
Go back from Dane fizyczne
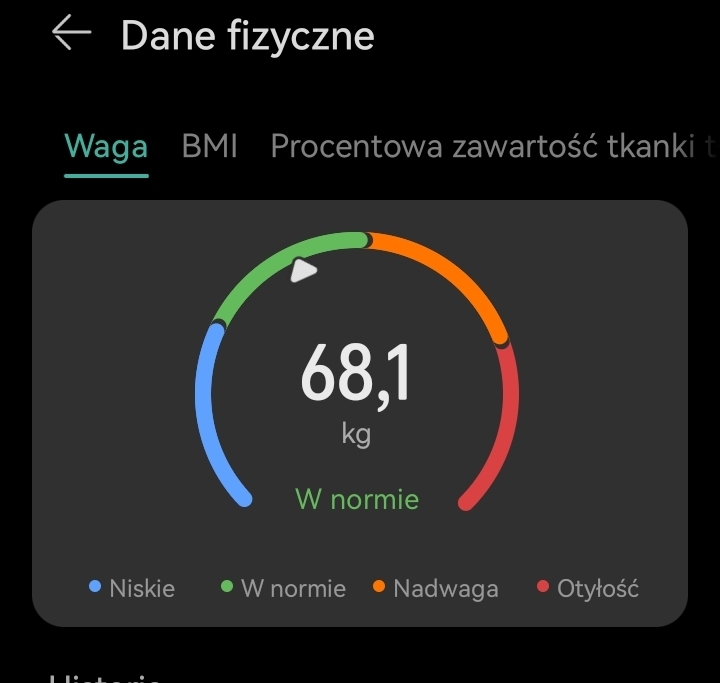(x=71, y=34)
